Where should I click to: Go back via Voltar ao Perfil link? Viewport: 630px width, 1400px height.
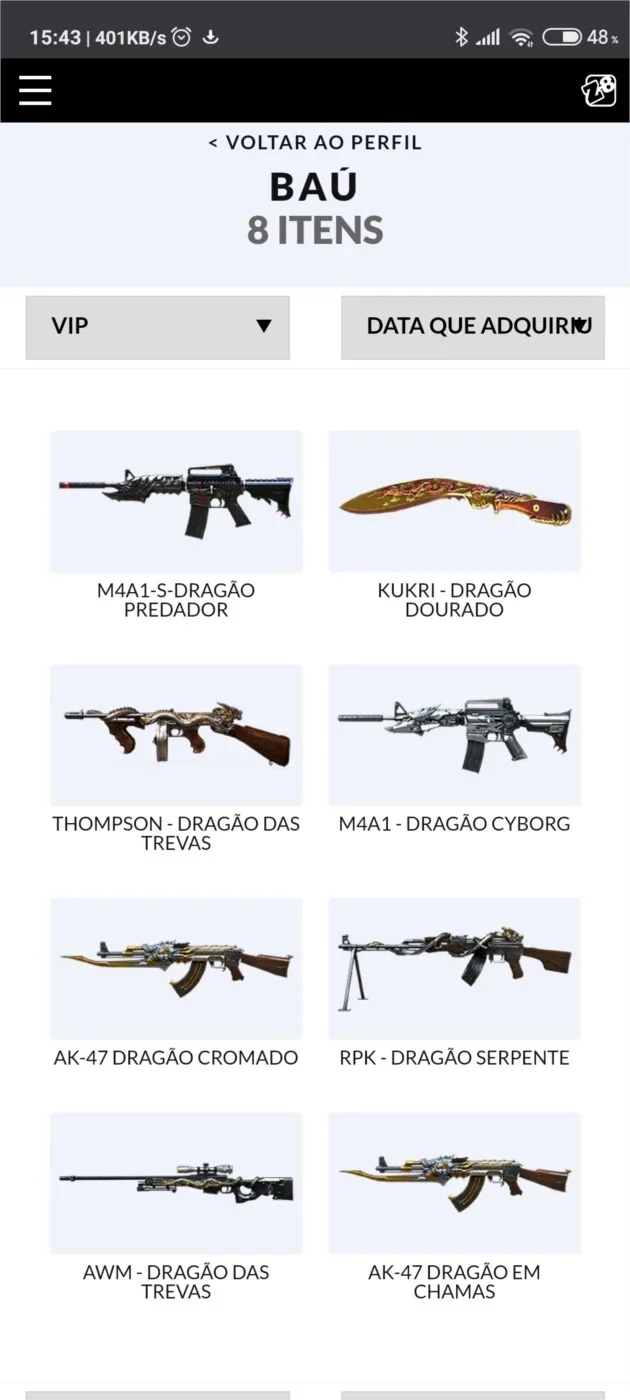click(x=315, y=143)
